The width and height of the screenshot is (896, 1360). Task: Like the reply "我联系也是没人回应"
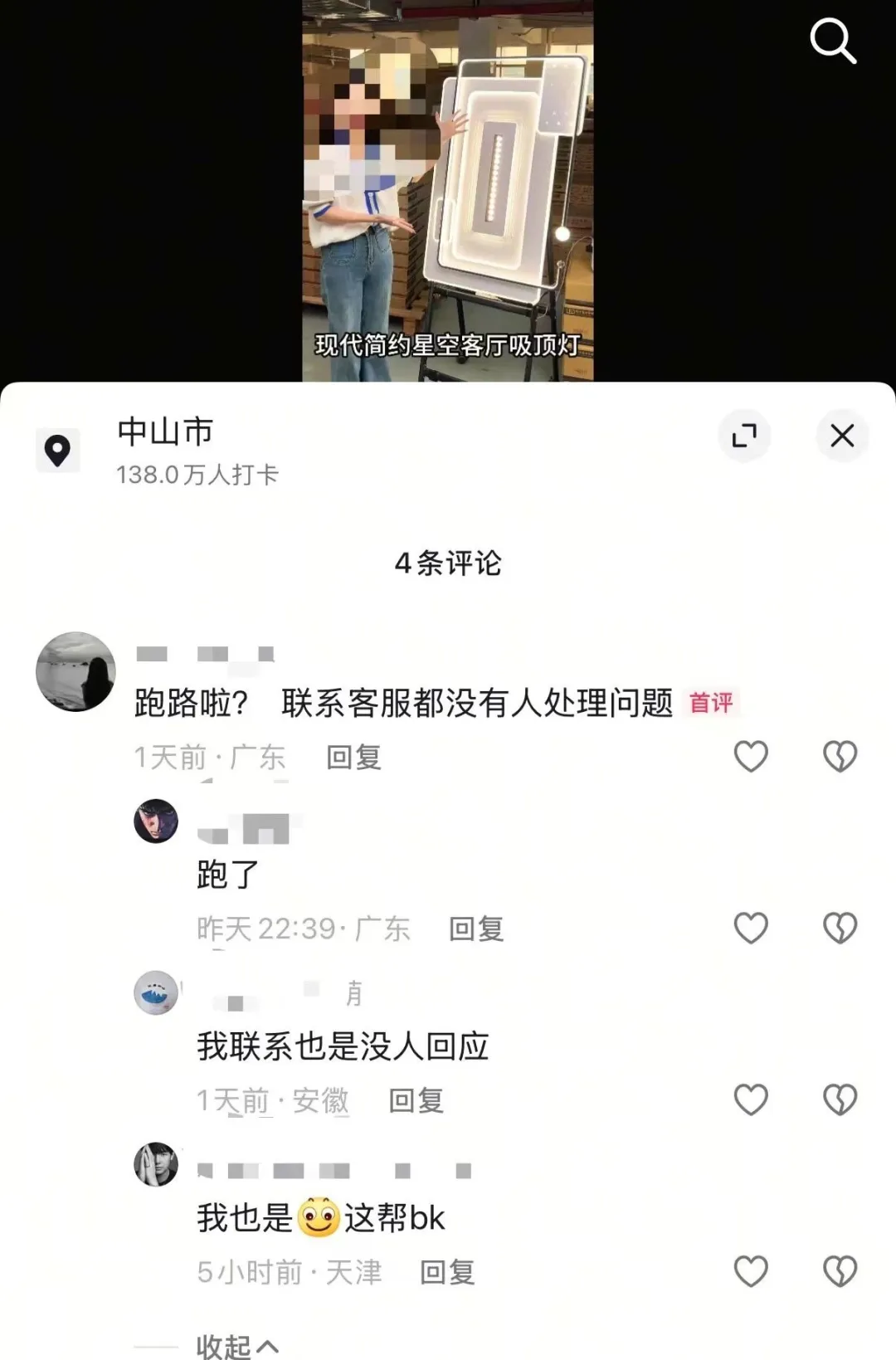(751, 1099)
